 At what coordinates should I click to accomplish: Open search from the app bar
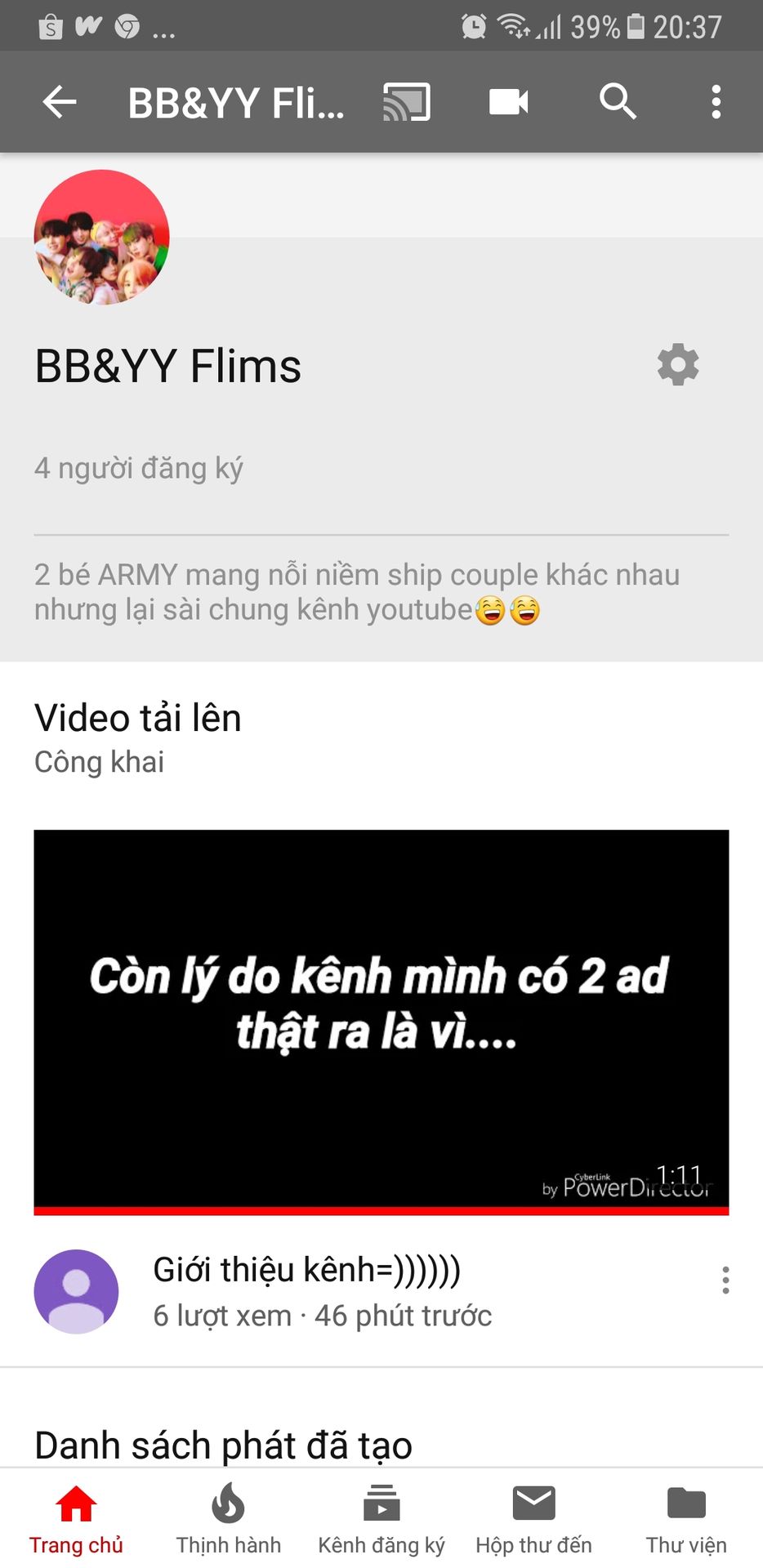pos(618,102)
